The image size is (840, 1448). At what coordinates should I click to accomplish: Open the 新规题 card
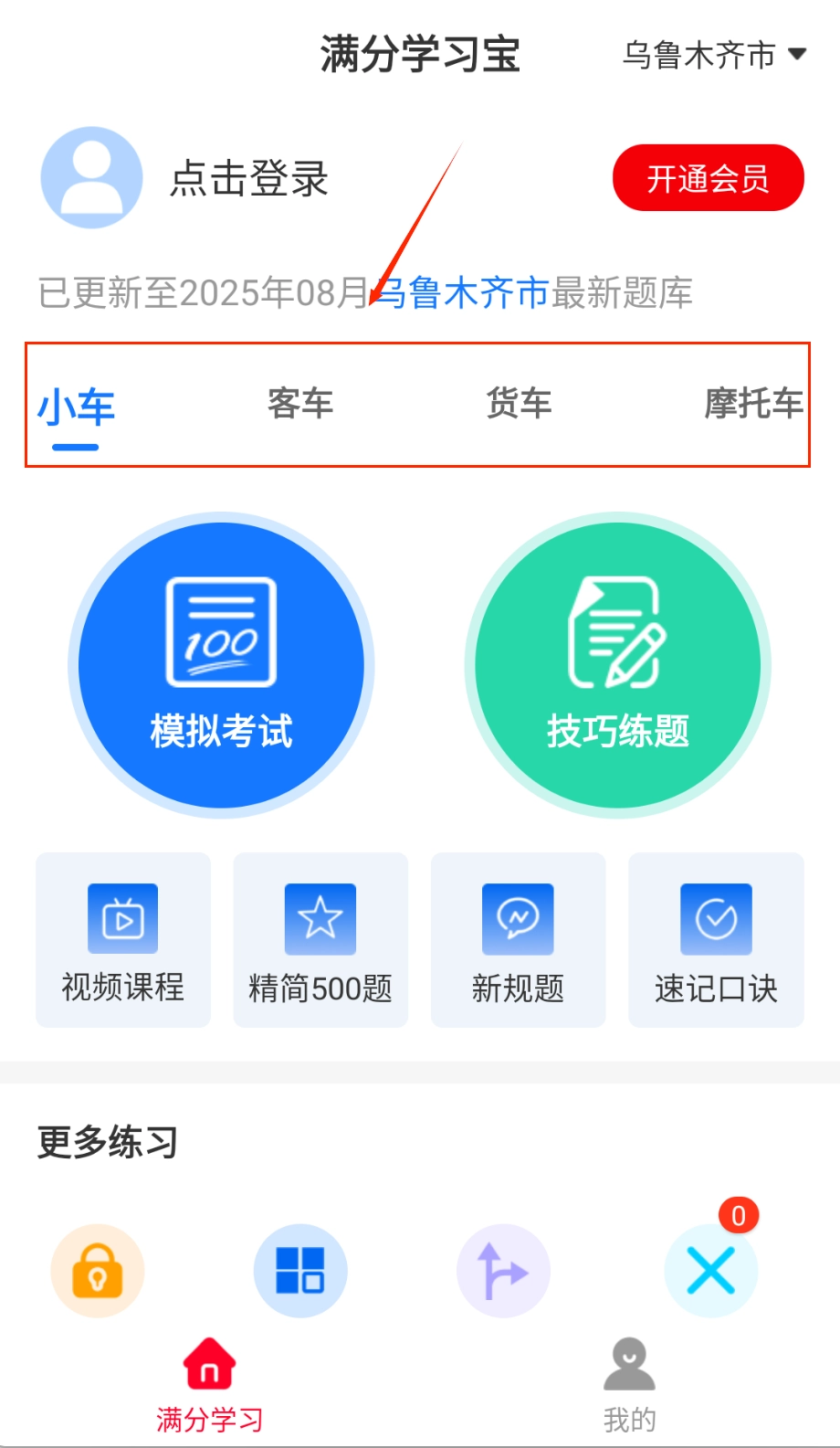518,939
